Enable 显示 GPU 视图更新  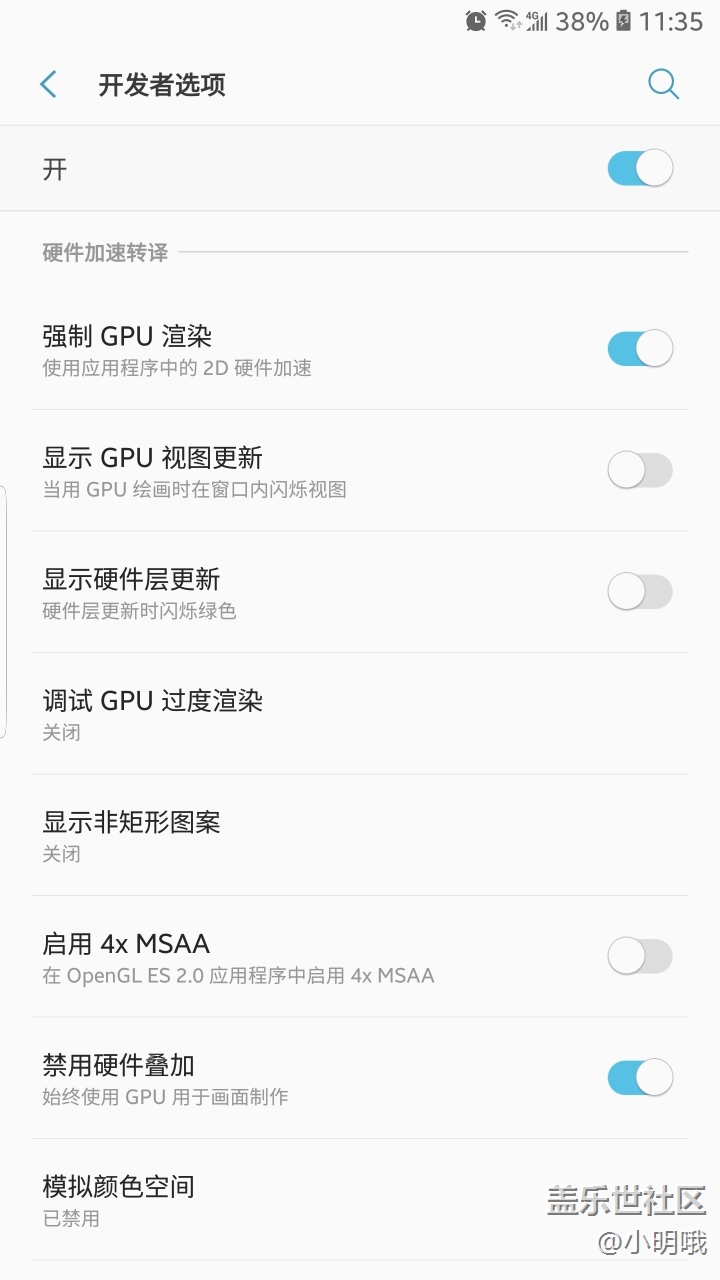[640, 470]
